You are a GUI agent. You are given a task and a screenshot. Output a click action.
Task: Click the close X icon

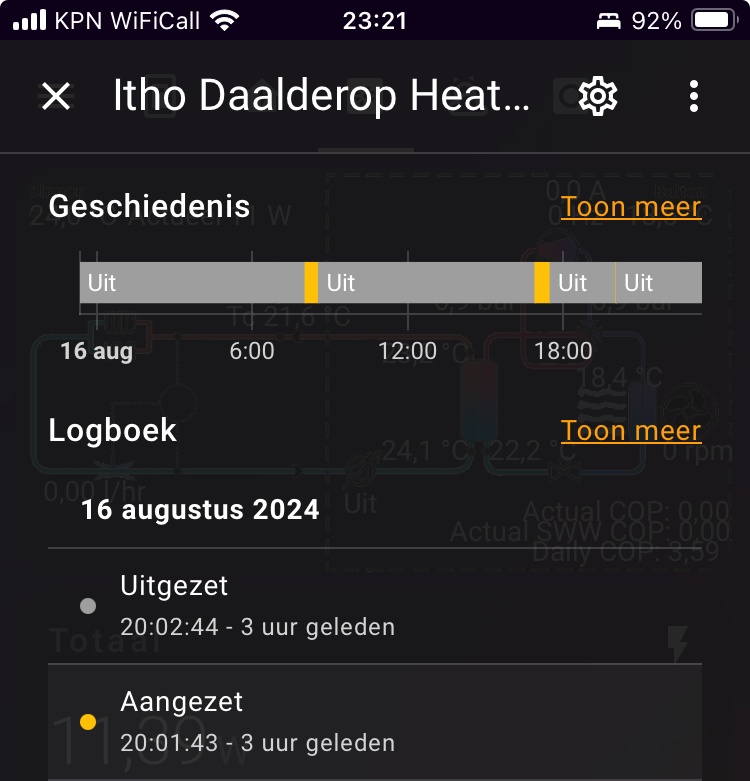pyautogui.click(x=57, y=95)
